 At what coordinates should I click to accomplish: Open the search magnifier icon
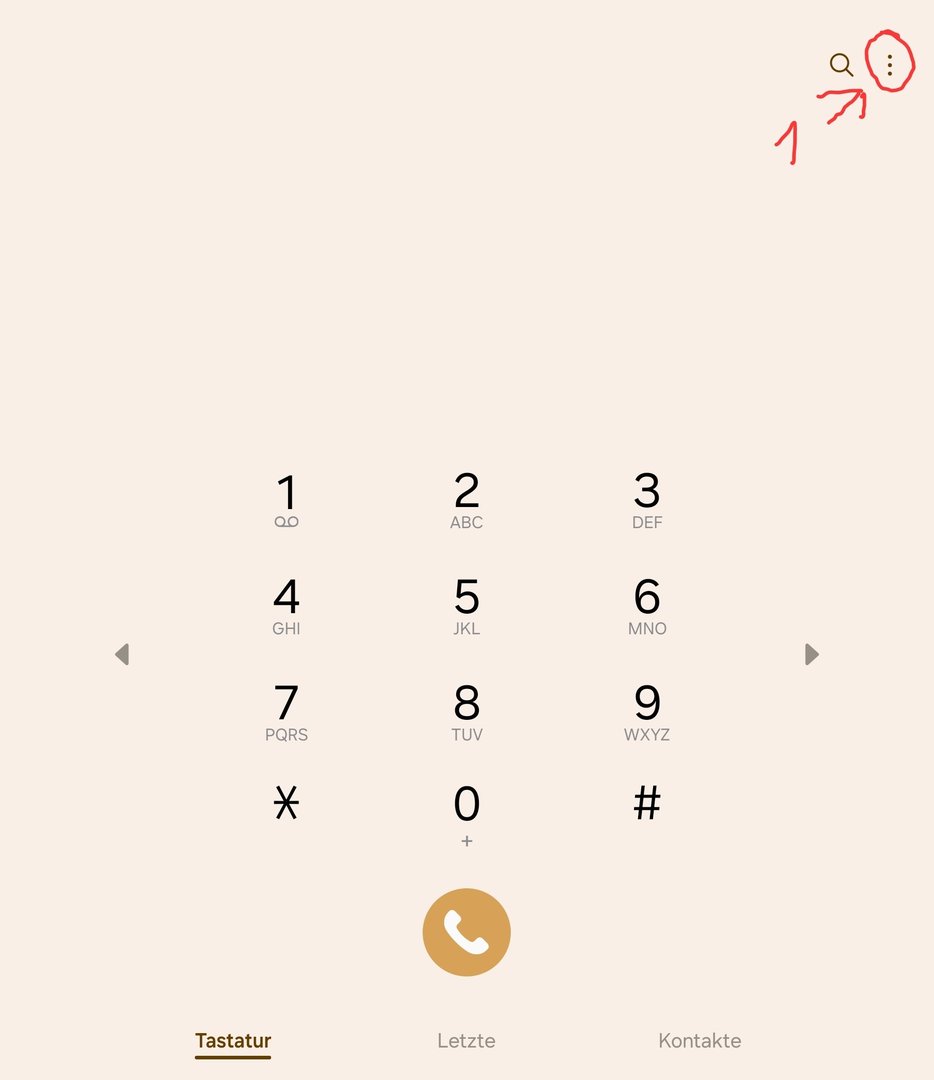841,65
